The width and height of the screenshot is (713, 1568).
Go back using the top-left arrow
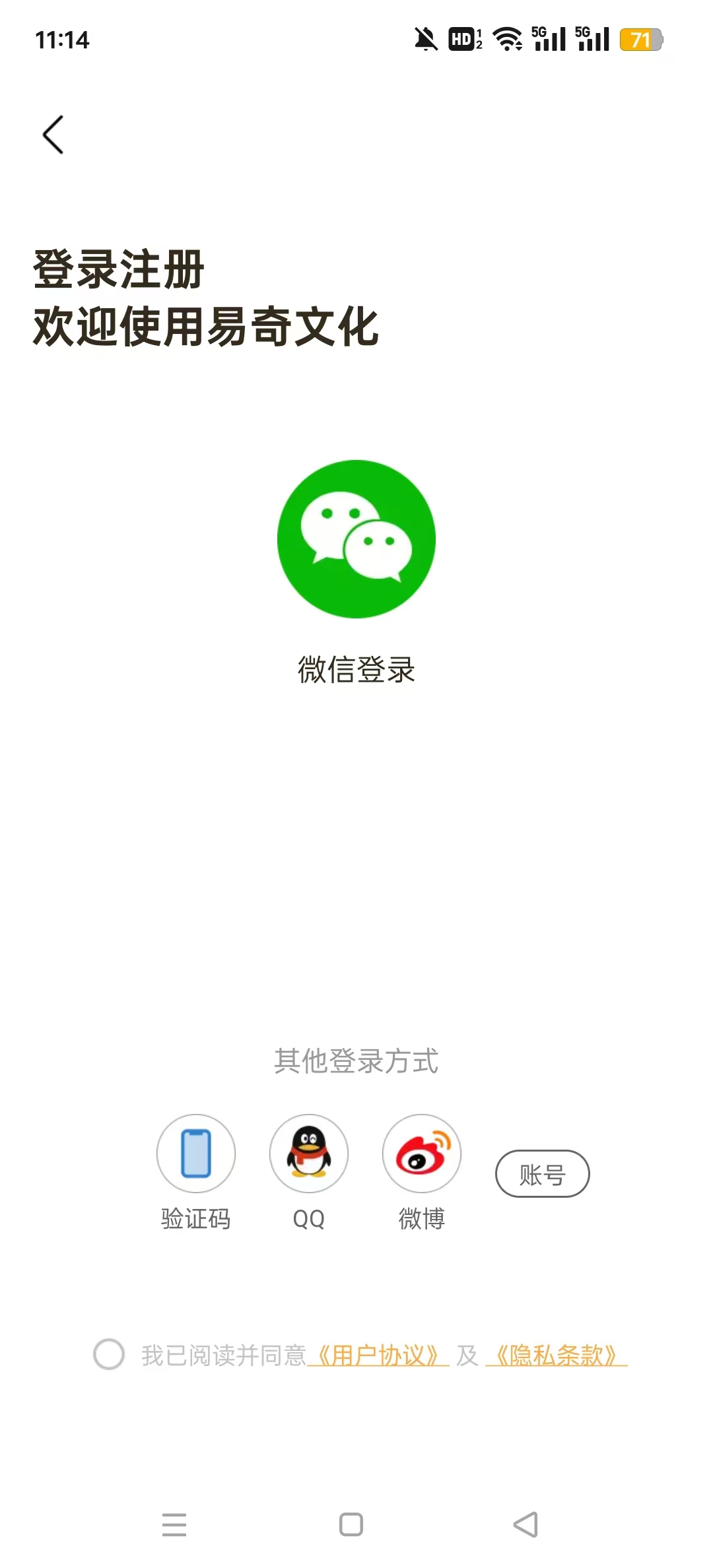pyautogui.click(x=53, y=135)
